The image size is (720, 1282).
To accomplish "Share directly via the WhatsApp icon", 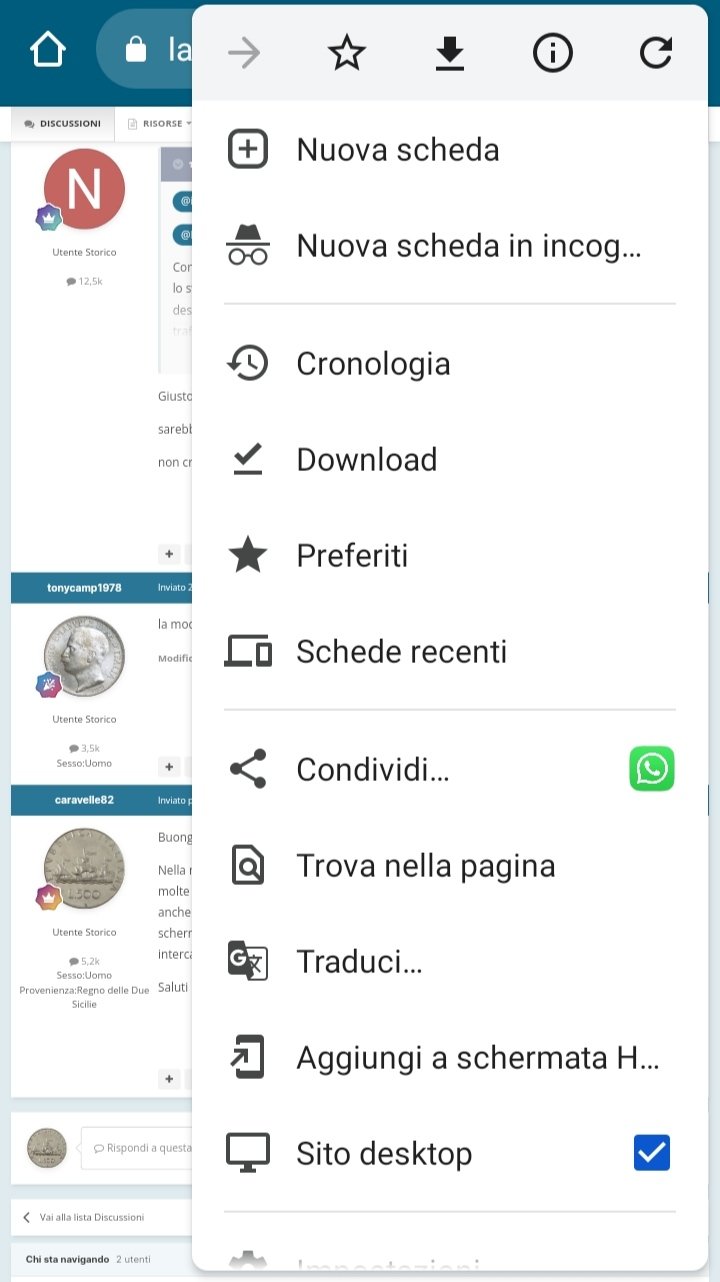I will coord(652,769).
